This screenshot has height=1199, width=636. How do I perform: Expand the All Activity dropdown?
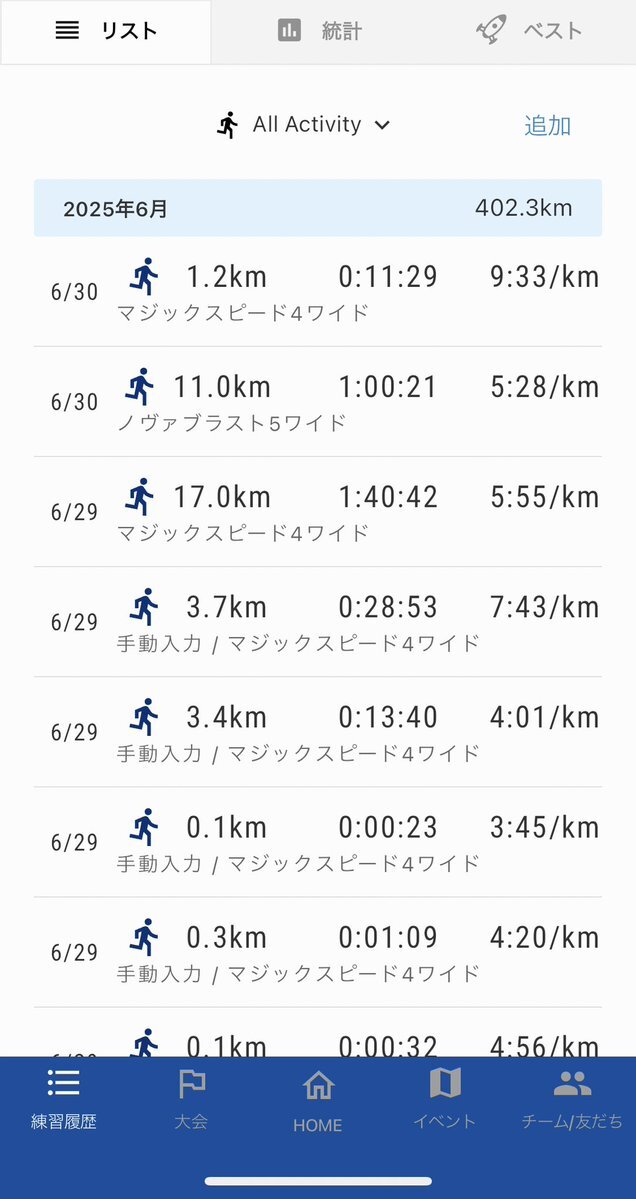(x=303, y=125)
